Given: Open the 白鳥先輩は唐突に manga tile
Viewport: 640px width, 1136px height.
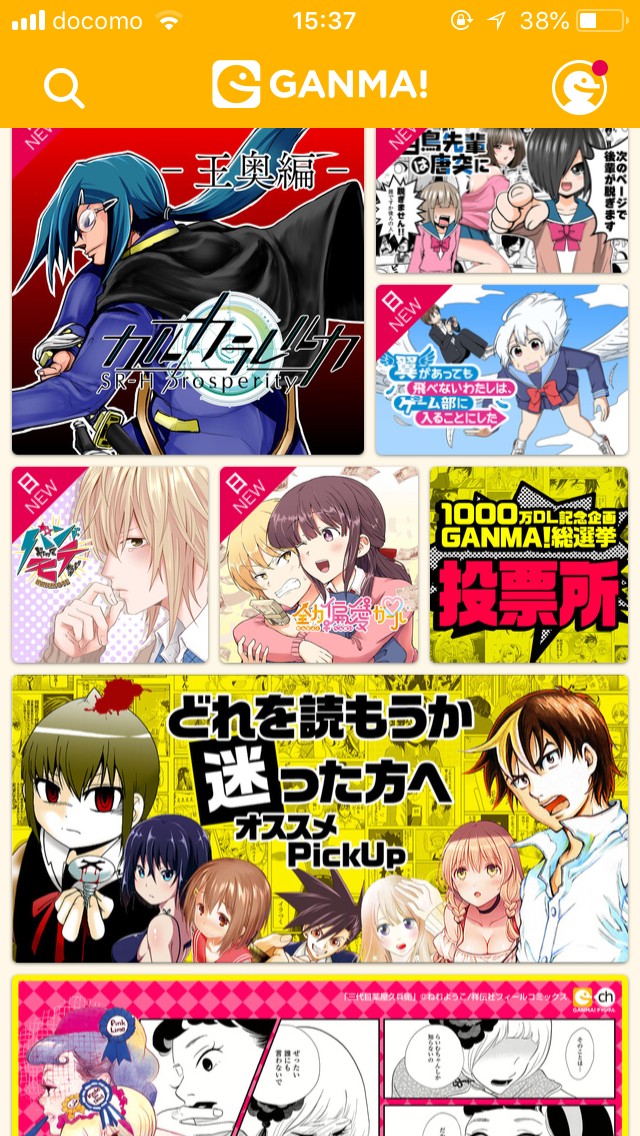Looking at the screenshot, I should (502, 201).
